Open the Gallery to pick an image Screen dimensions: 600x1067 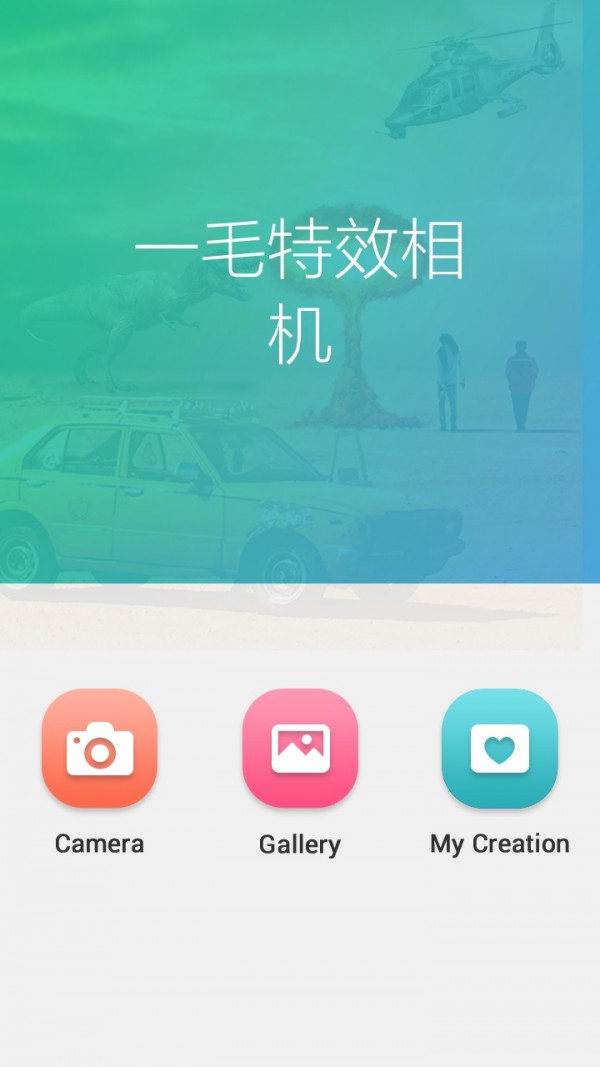pos(300,748)
